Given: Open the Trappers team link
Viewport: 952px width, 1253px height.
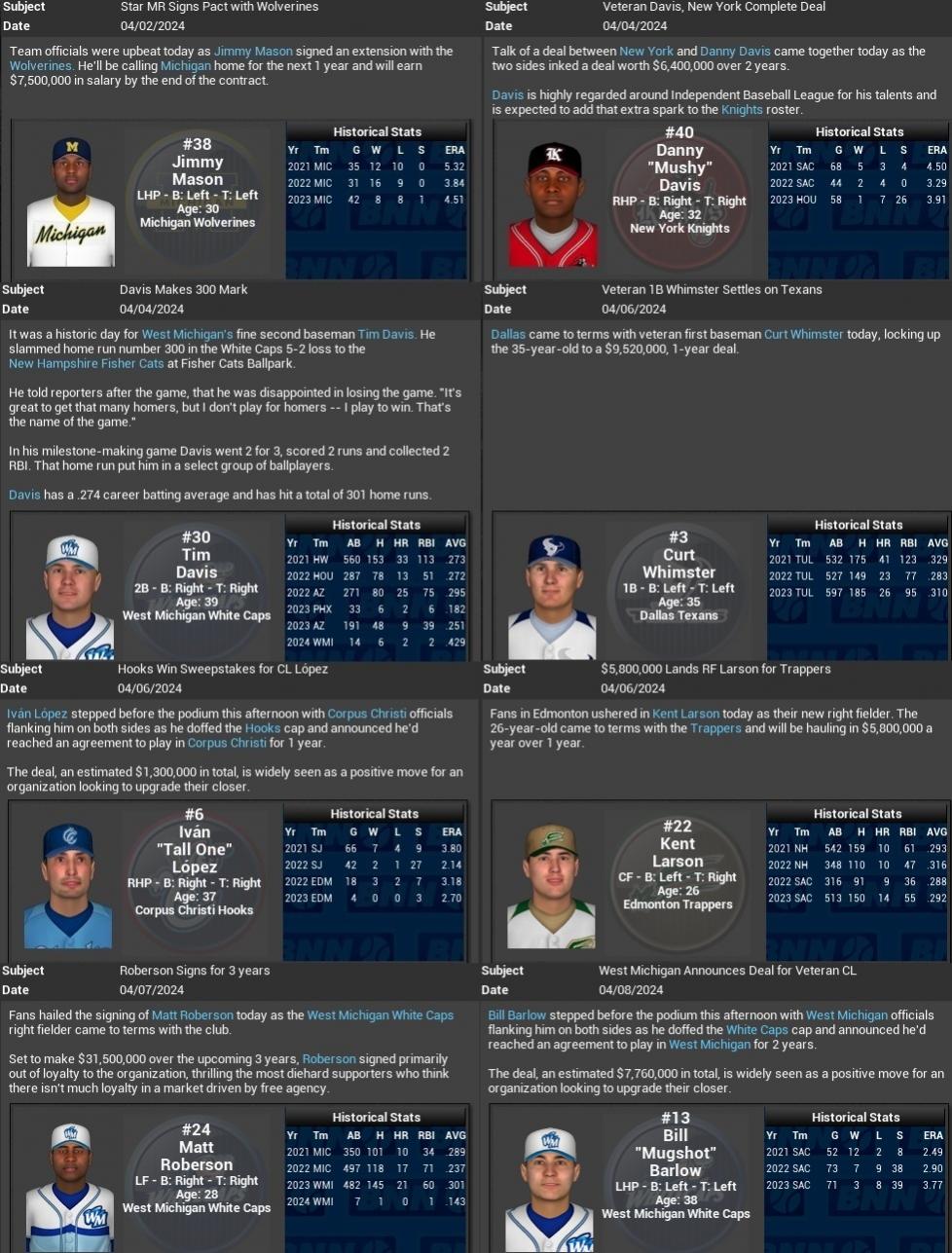Looking at the screenshot, I should click(x=715, y=728).
